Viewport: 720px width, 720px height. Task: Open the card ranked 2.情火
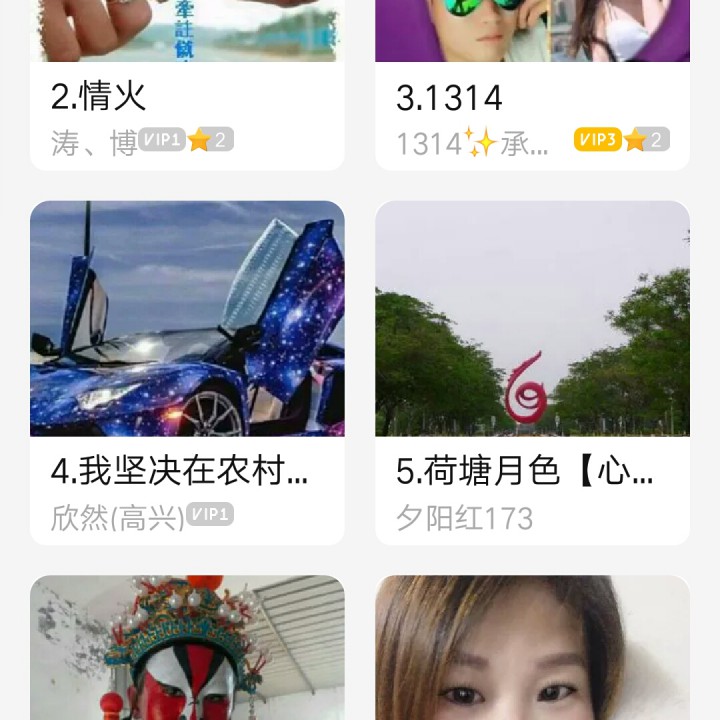pos(187,85)
